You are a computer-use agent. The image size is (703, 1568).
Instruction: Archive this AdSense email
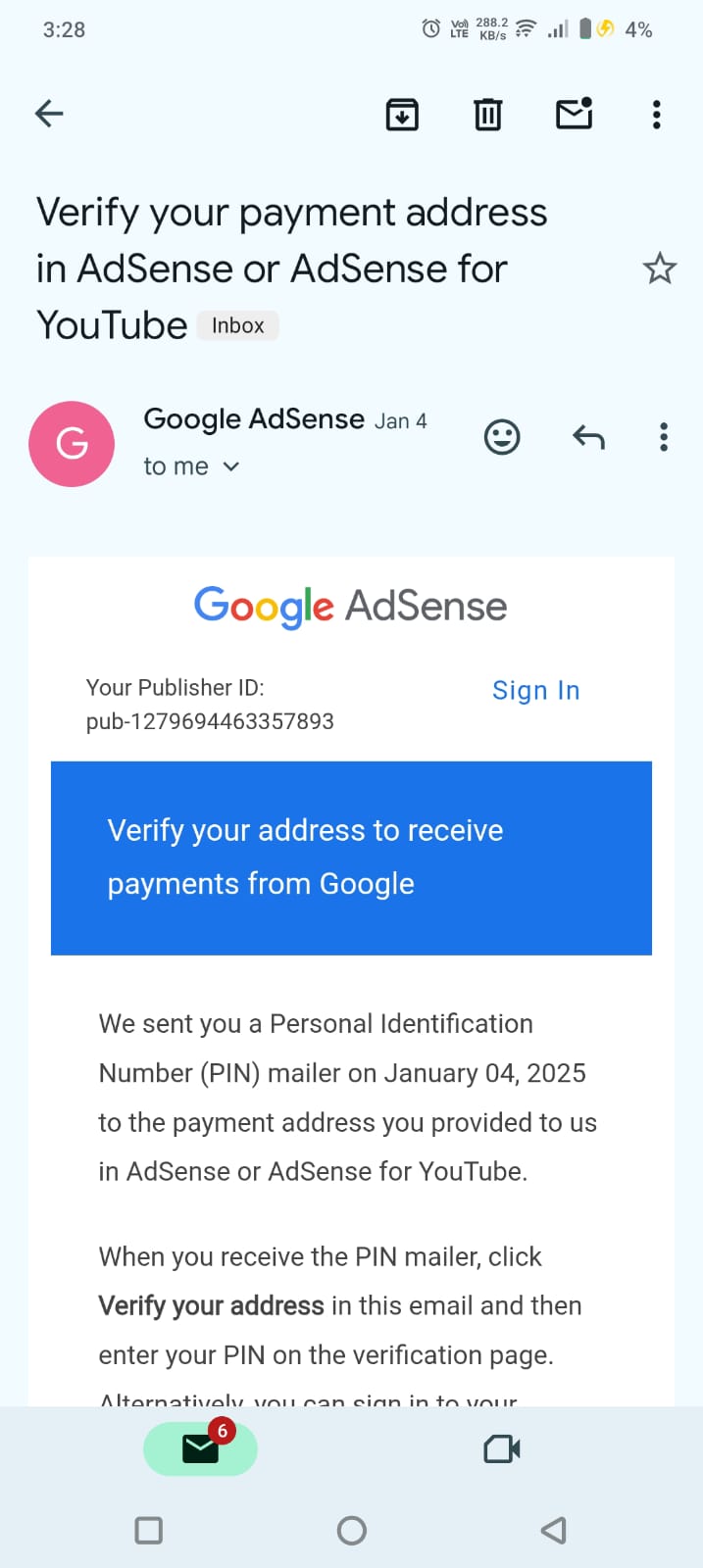[402, 115]
